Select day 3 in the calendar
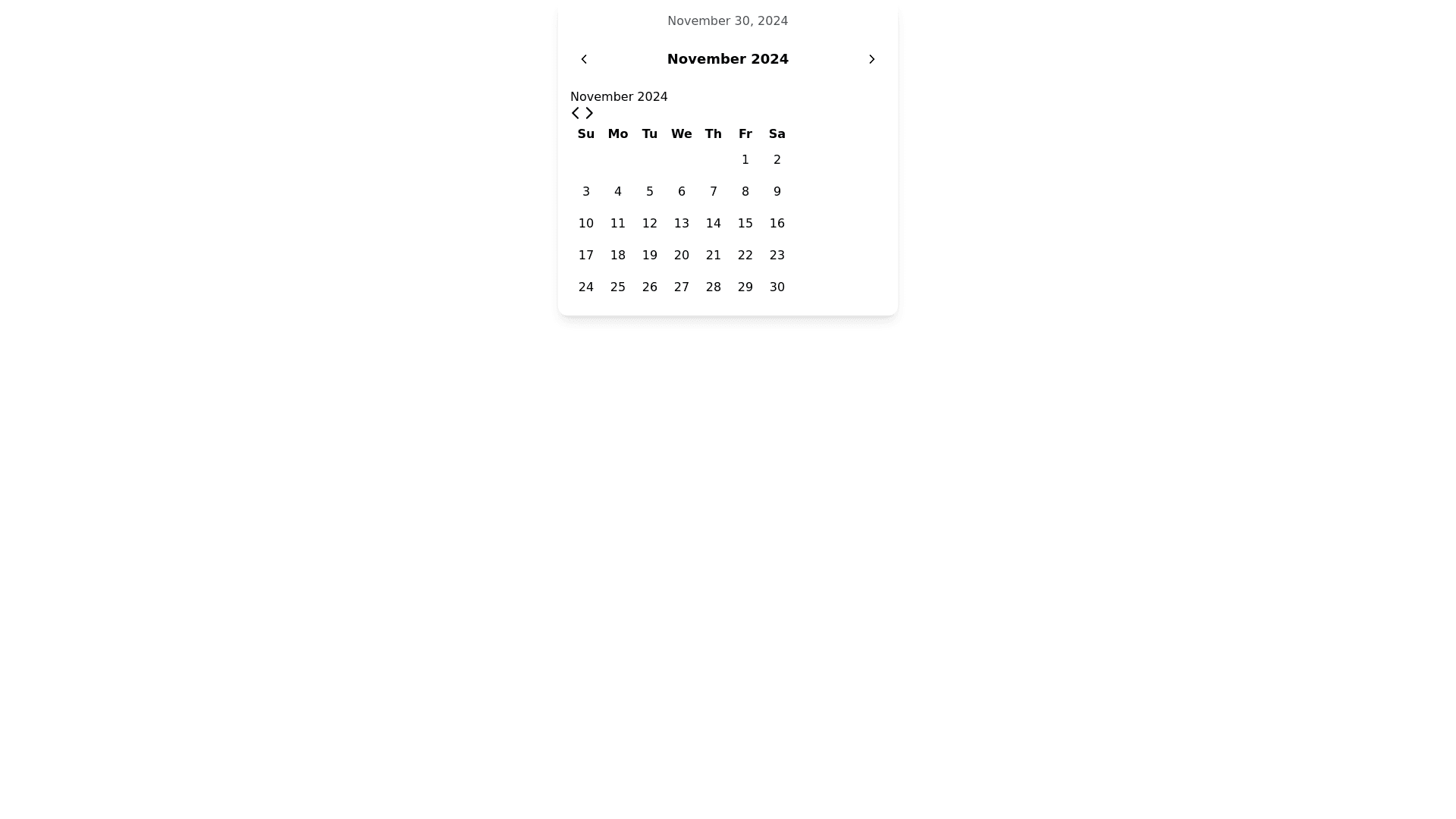 point(586,192)
